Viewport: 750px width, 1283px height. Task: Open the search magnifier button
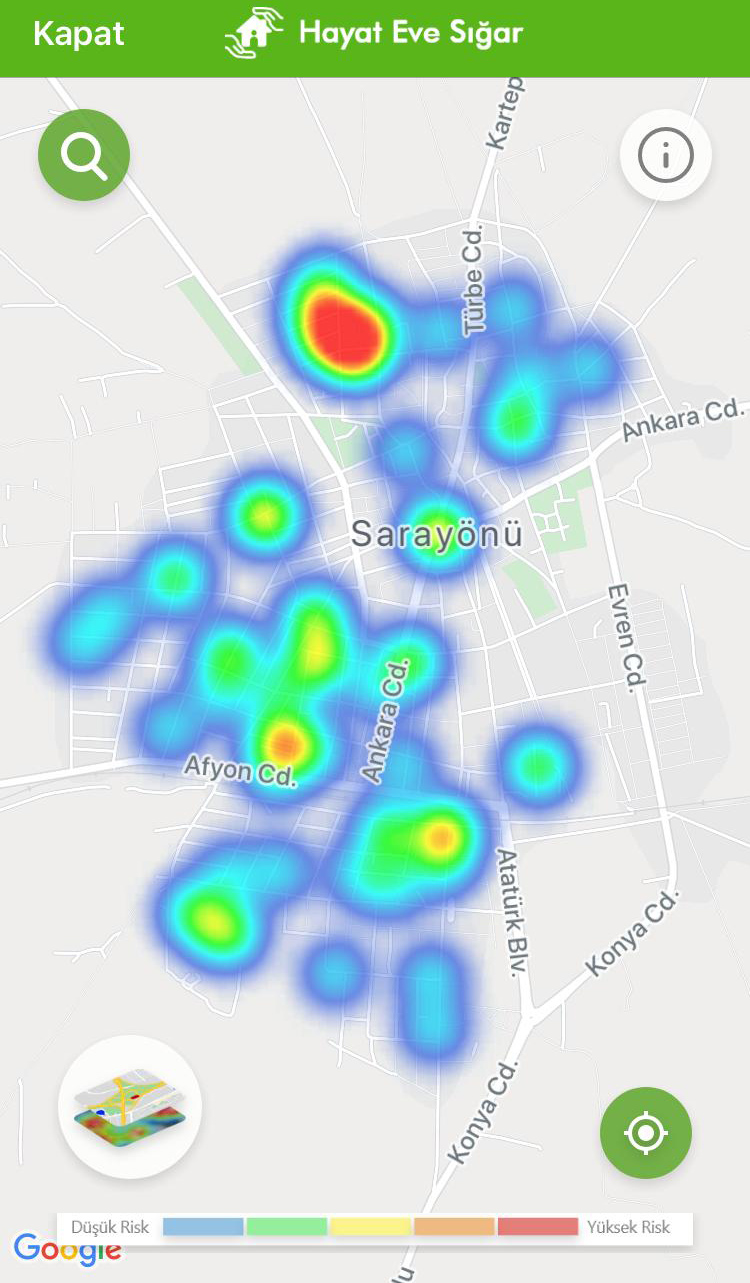pos(84,155)
